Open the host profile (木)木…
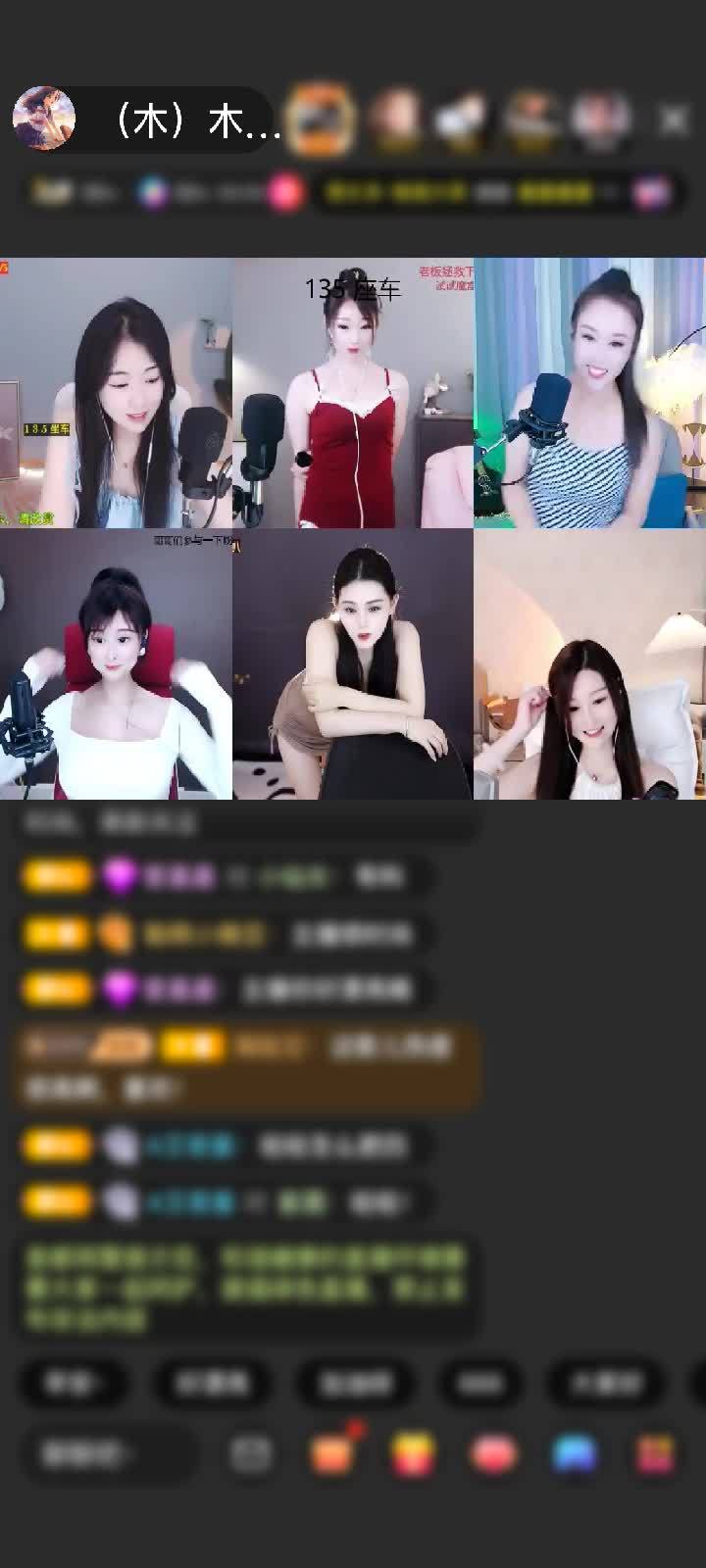706x1568 pixels. (x=147, y=120)
